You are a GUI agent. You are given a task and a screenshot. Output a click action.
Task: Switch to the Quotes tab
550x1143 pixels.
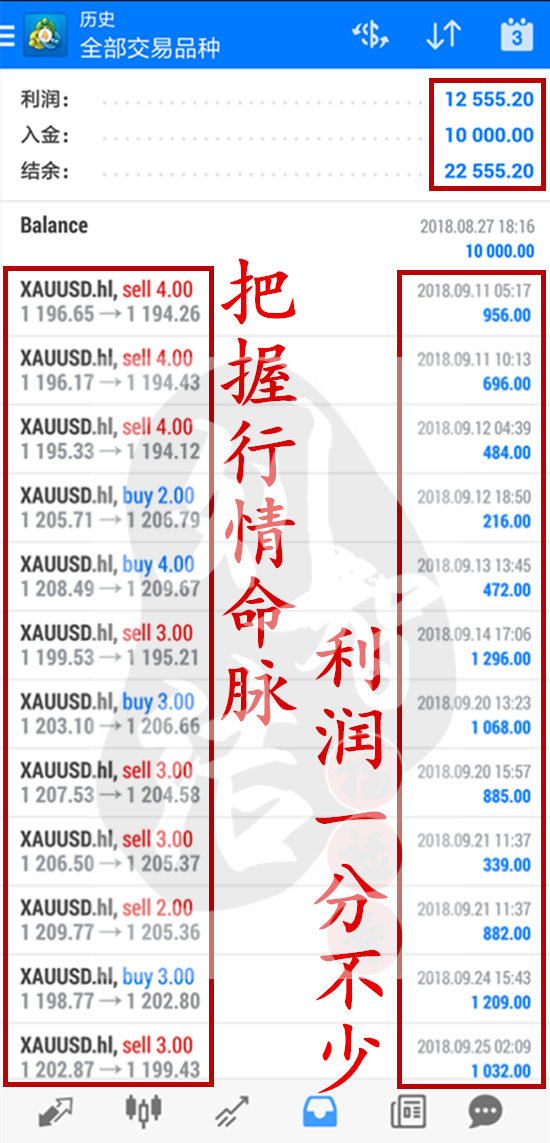pyautogui.click(x=55, y=1112)
